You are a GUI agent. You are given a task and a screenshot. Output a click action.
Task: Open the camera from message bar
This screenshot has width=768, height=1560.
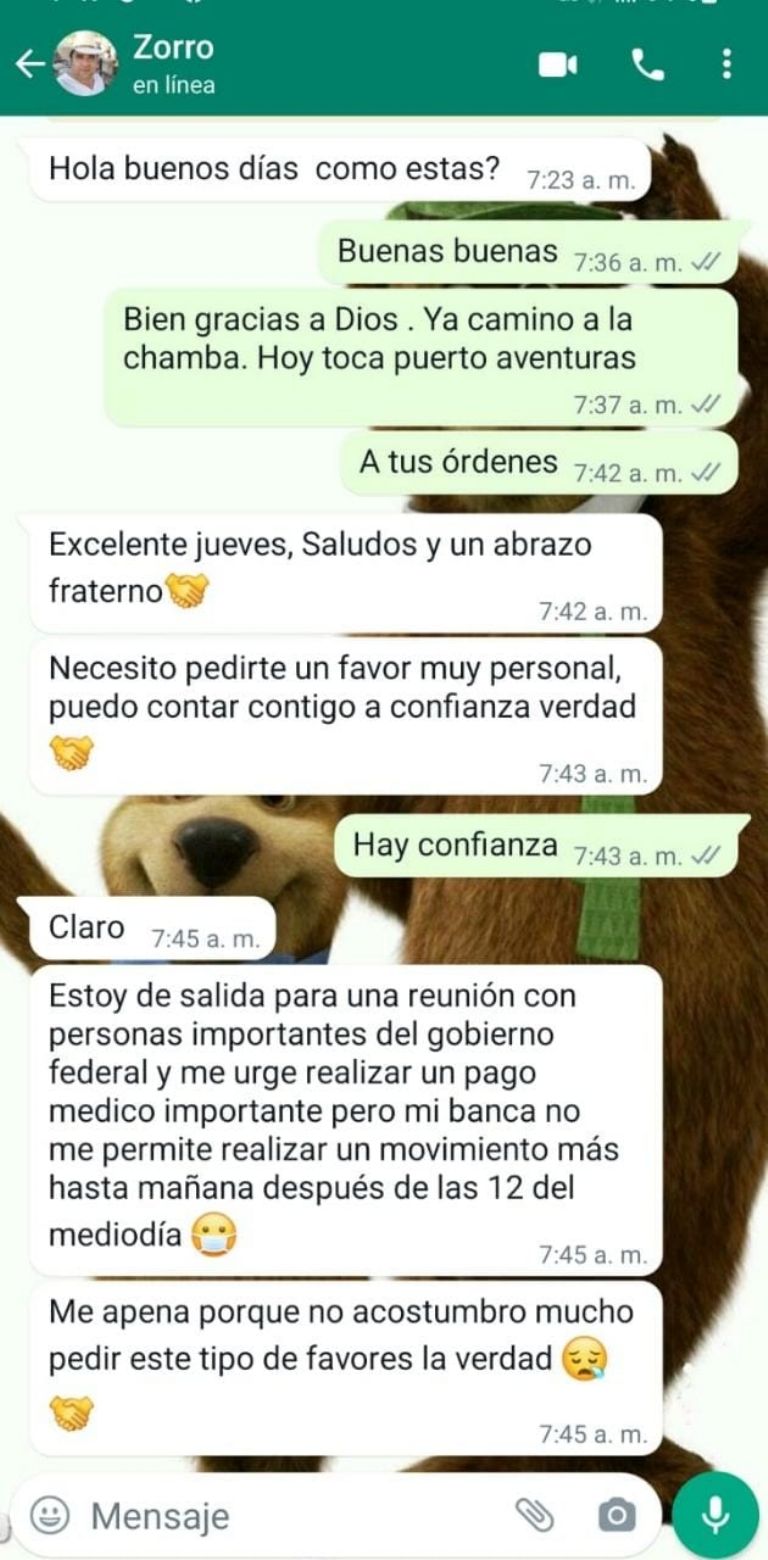click(616, 1516)
